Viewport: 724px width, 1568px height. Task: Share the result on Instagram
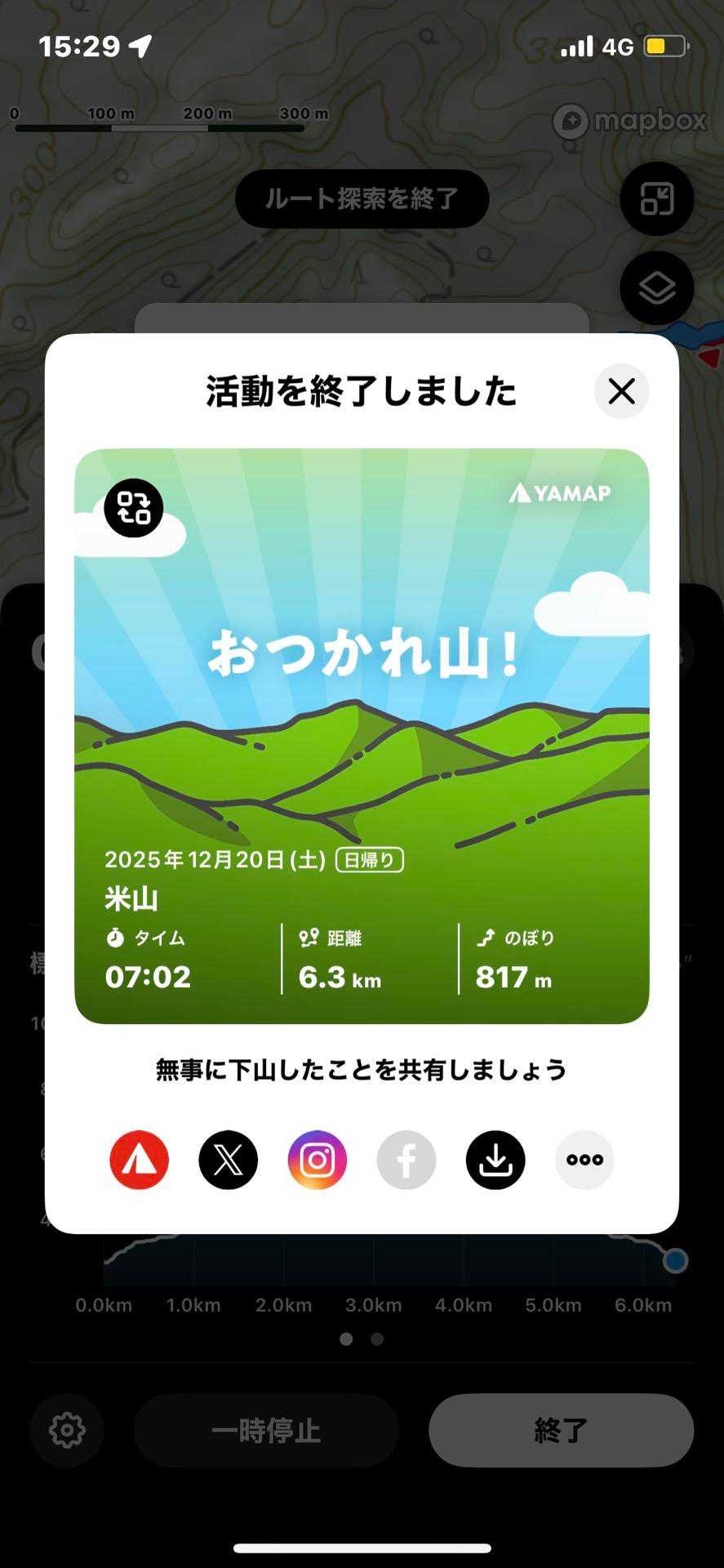(318, 1160)
